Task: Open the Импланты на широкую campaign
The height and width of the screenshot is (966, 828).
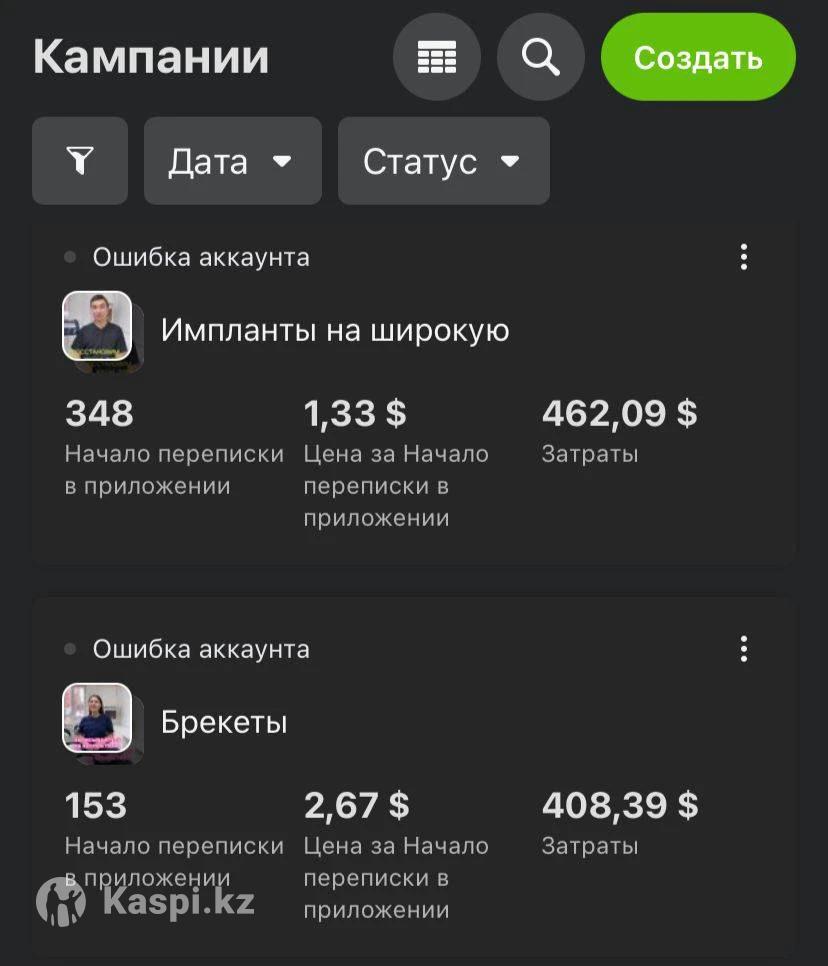Action: (335, 330)
